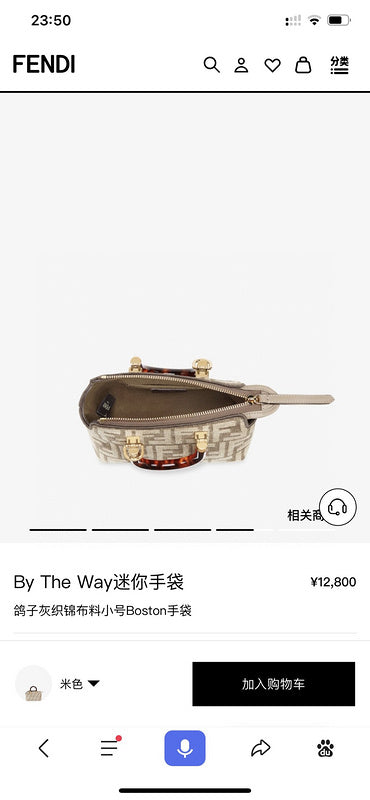Start voice search with the microphone button

click(x=185, y=748)
